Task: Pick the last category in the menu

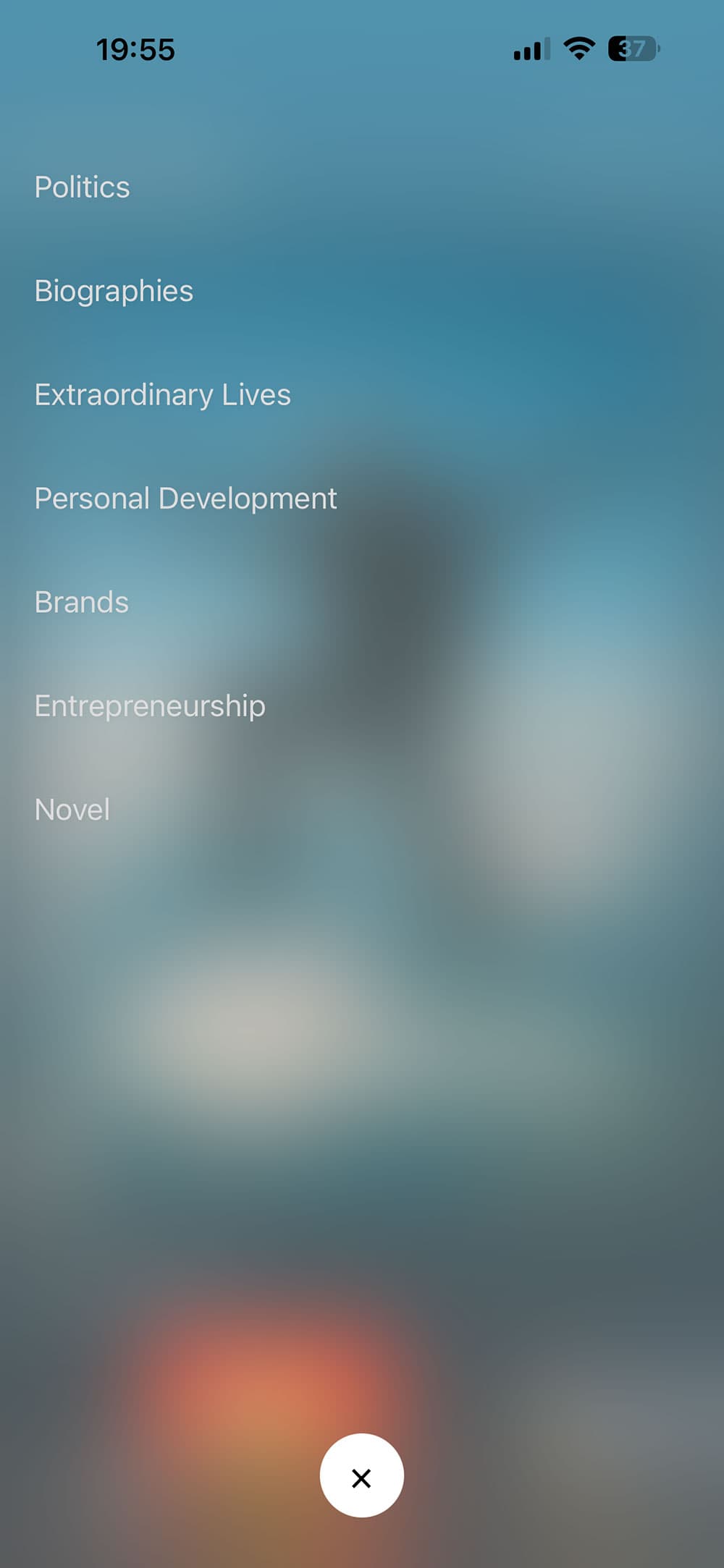Action: [71, 810]
